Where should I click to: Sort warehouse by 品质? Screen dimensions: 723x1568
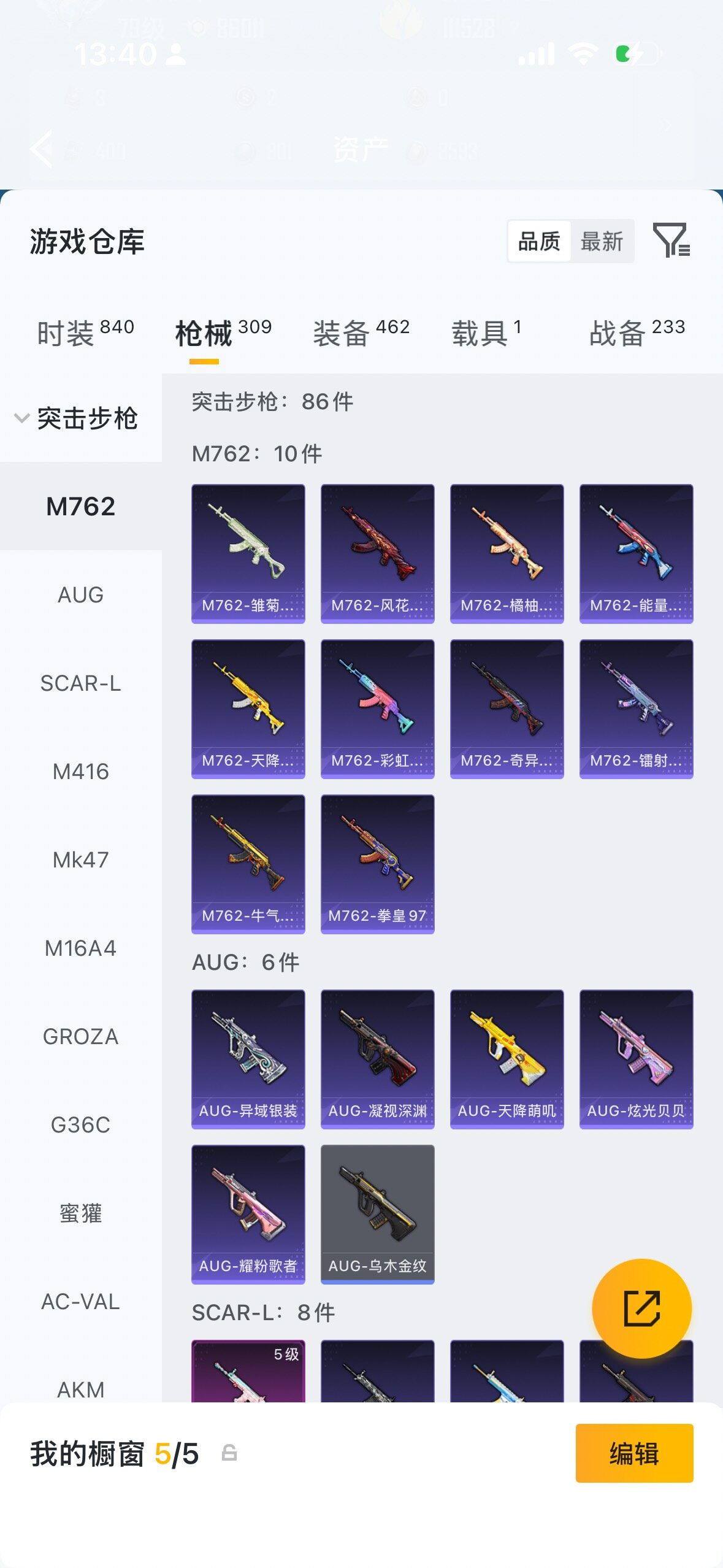tap(540, 241)
